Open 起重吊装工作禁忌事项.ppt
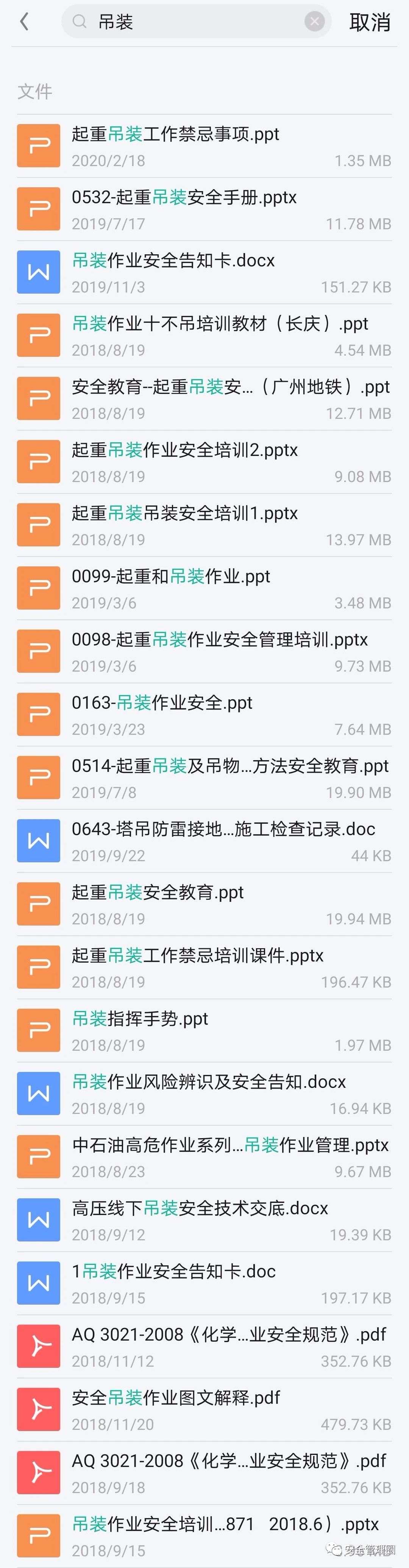Screen dimensions: 409x1568 click(x=204, y=146)
